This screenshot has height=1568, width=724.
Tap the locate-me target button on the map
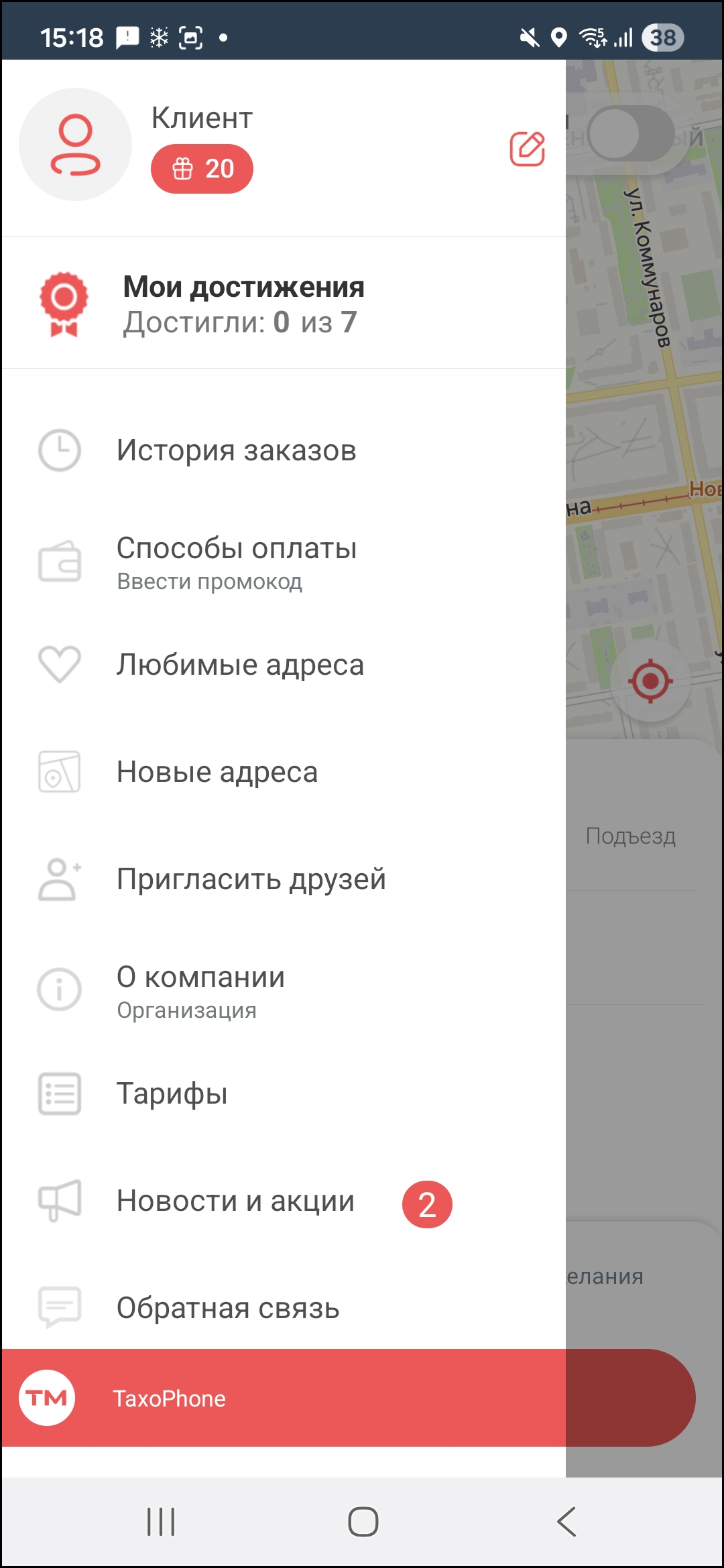[650, 681]
